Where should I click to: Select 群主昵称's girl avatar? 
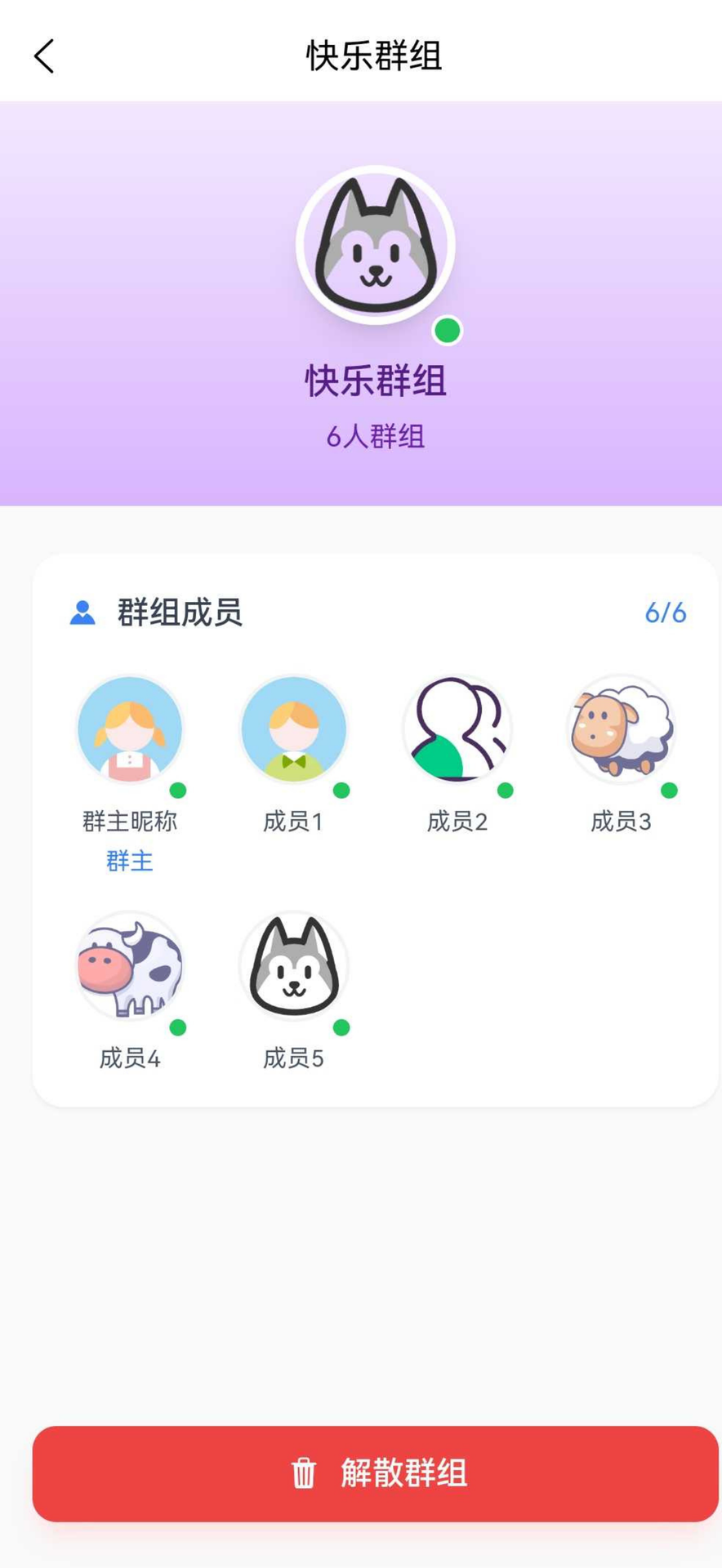(130, 729)
